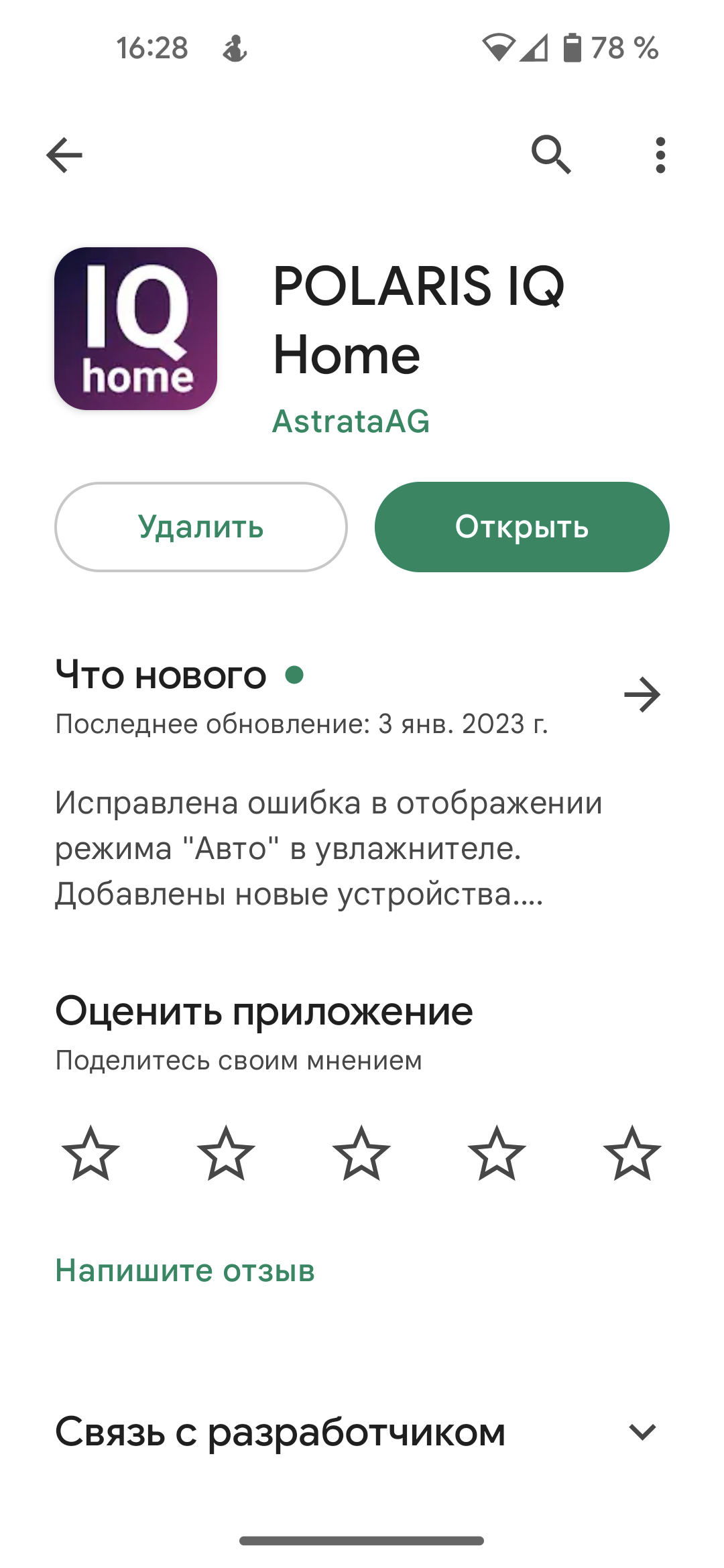The image size is (724, 1568).
Task: Open the three-dot overflow menu
Action: pyautogui.click(x=660, y=155)
